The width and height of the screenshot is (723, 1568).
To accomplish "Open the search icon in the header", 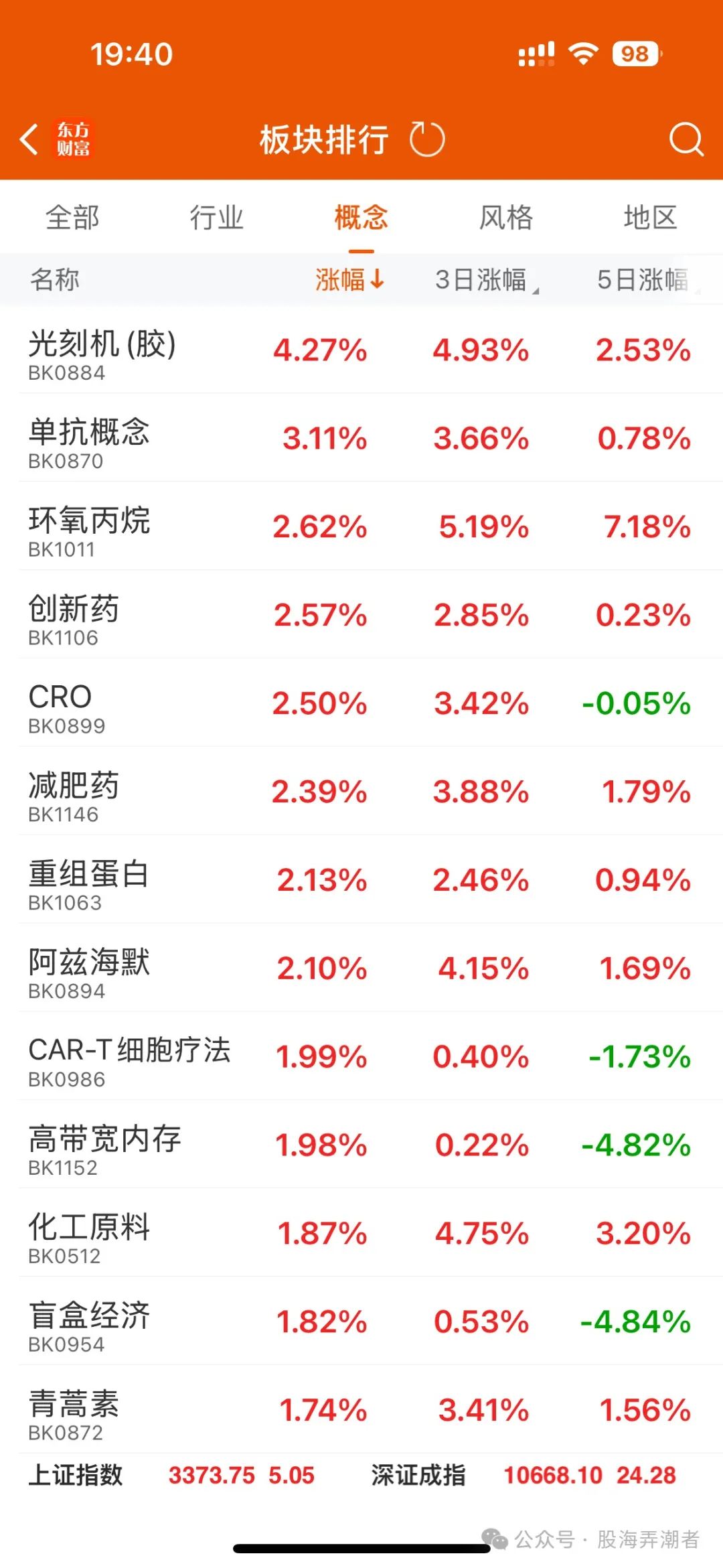I will pyautogui.click(x=686, y=139).
